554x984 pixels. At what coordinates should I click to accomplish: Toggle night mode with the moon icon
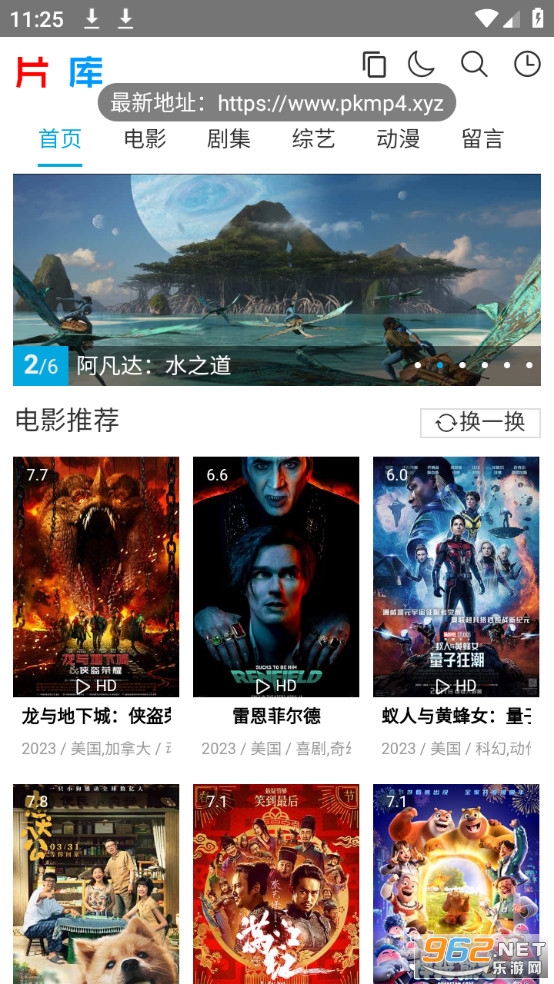point(421,64)
